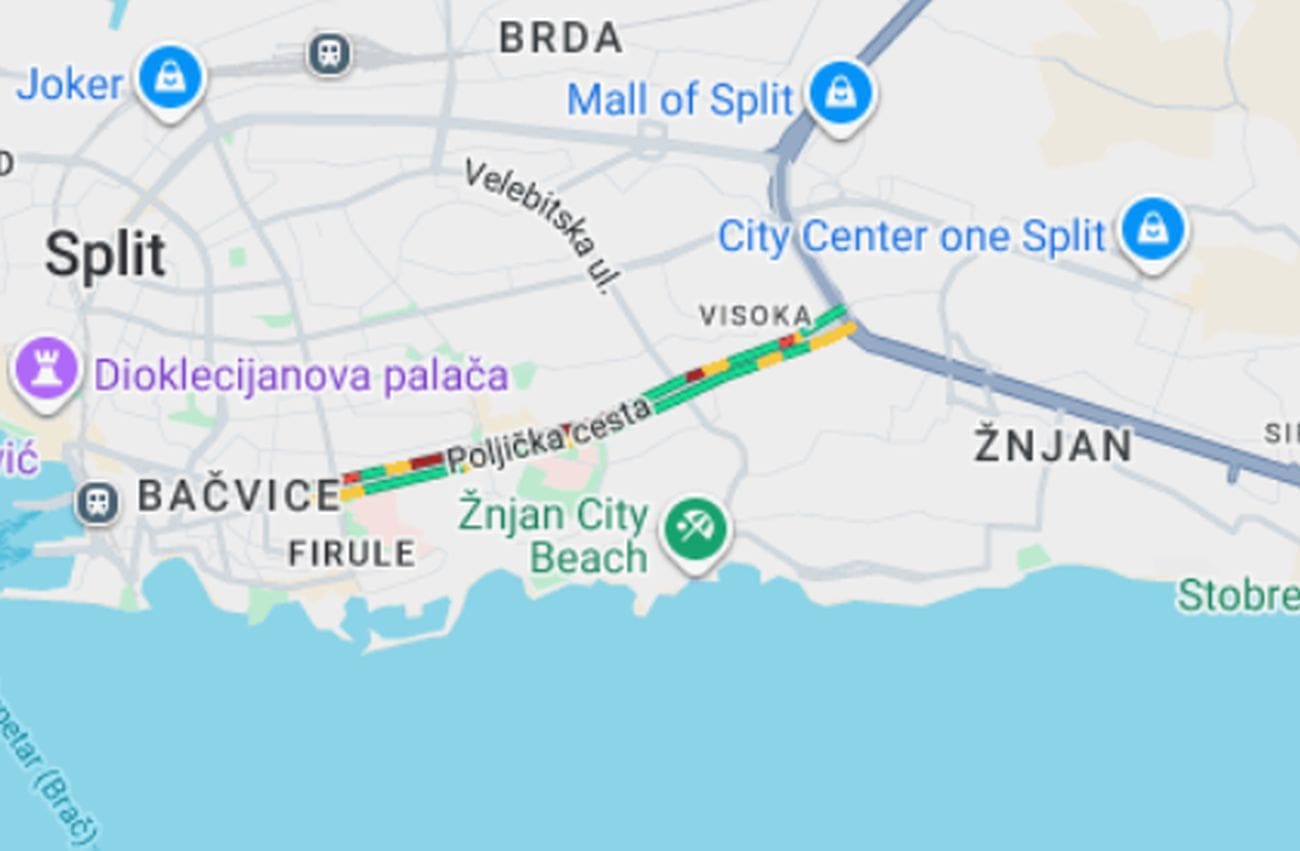Tap the train station icon near Bačvice
Screen dimensions: 1300x851
tap(97, 502)
